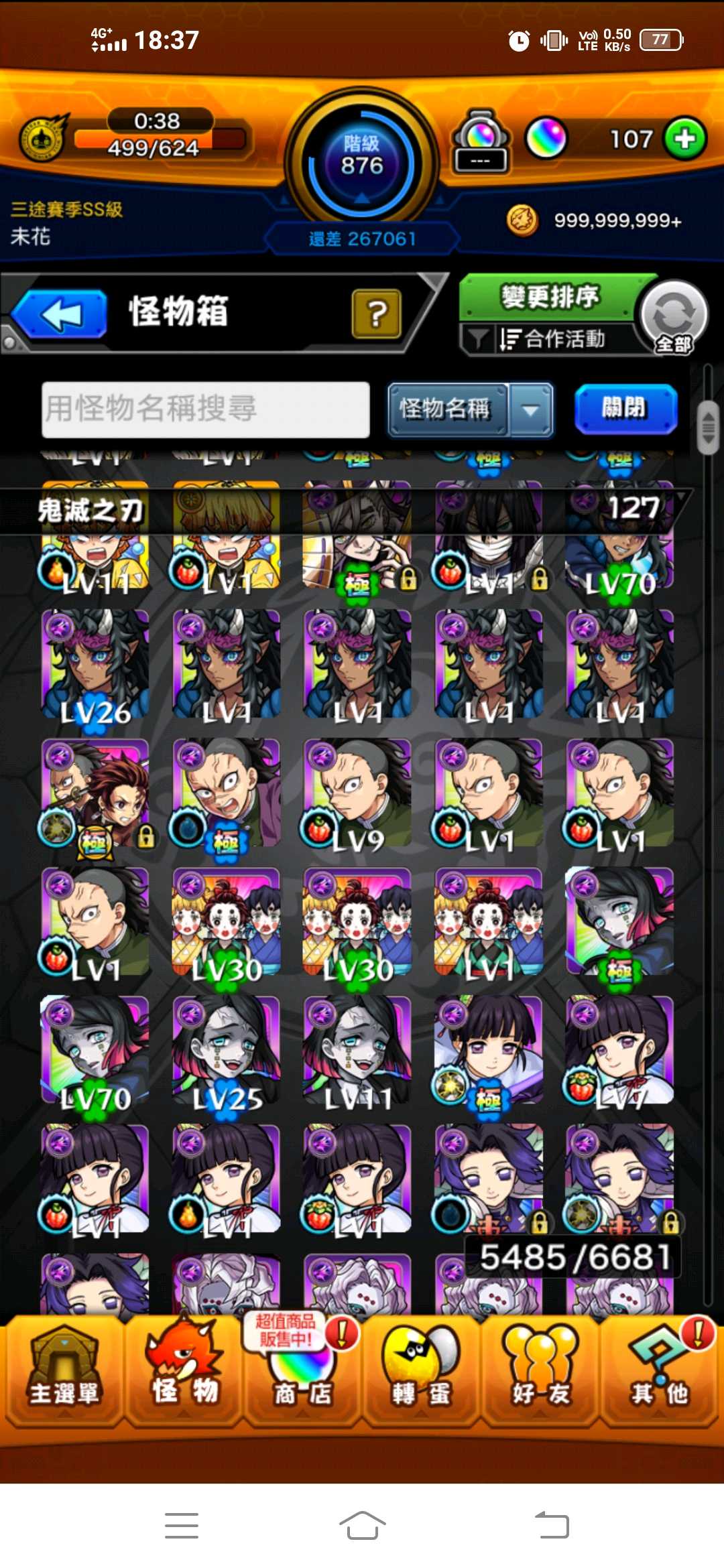Open the 主選單 main menu tab
Screen dimensions: 724x1568
click(x=64, y=1374)
